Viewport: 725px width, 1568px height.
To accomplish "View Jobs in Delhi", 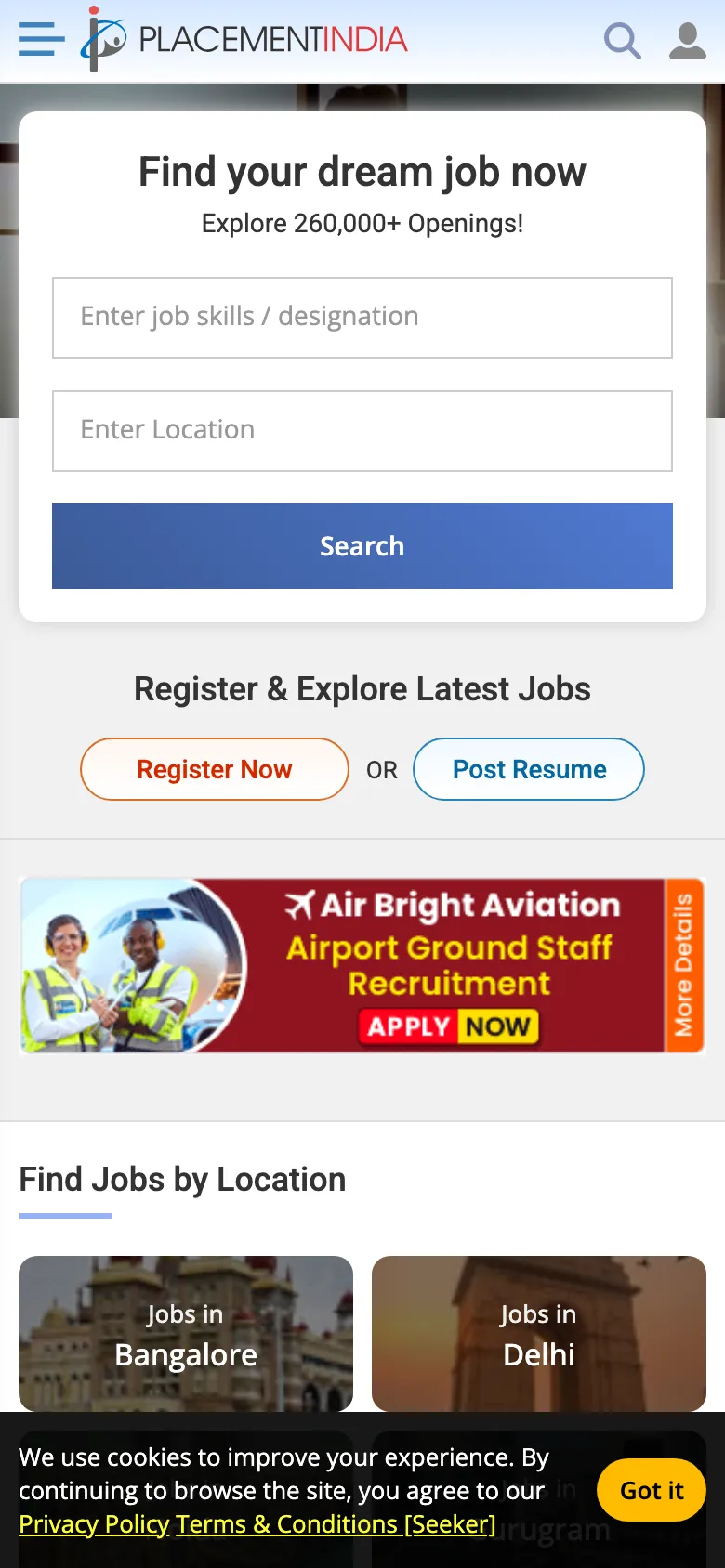I will point(539,1334).
